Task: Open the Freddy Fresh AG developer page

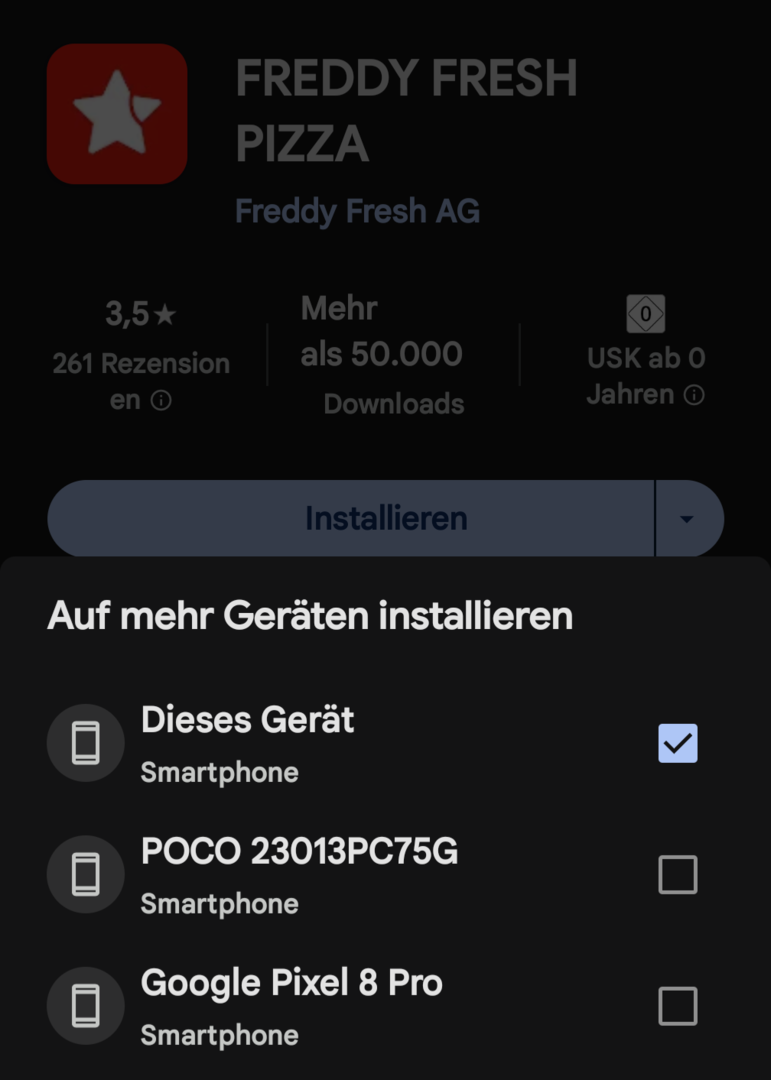Action: point(357,212)
